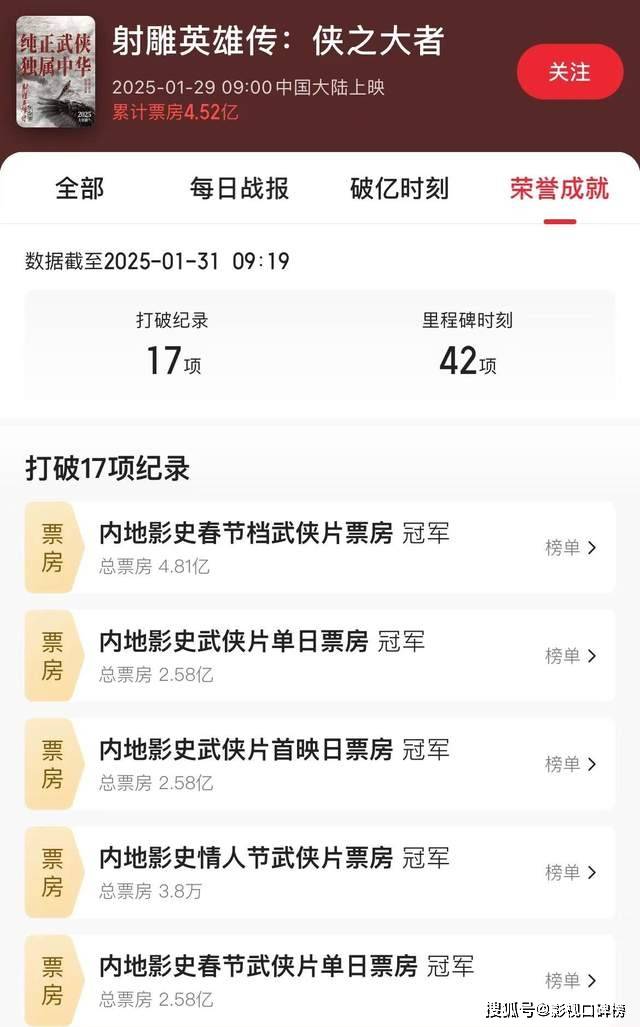This screenshot has width=640, height=1027.
Task: Follow the movie with 关注 button
Action: click(x=569, y=72)
